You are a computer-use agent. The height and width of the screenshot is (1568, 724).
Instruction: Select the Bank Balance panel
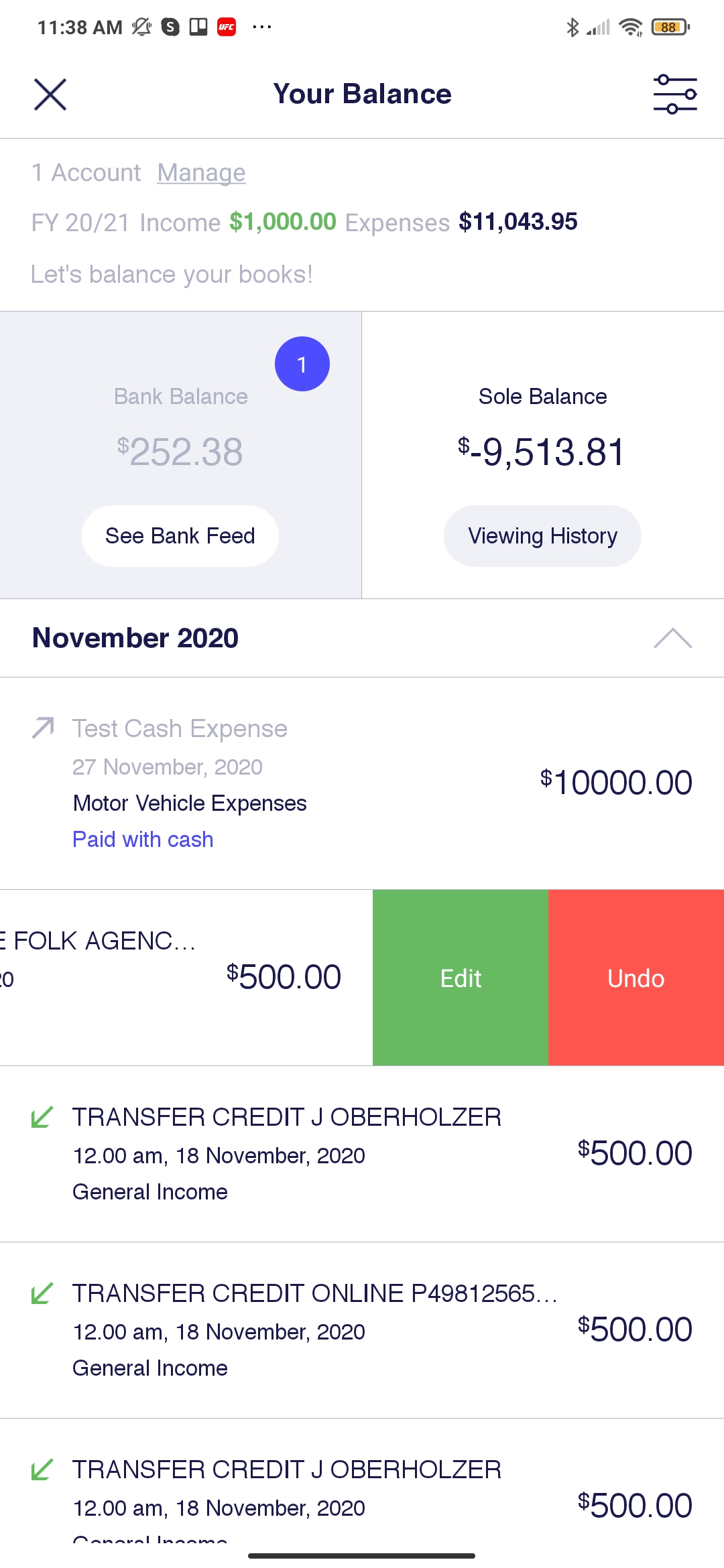pyautogui.click(x=181, y=455)
